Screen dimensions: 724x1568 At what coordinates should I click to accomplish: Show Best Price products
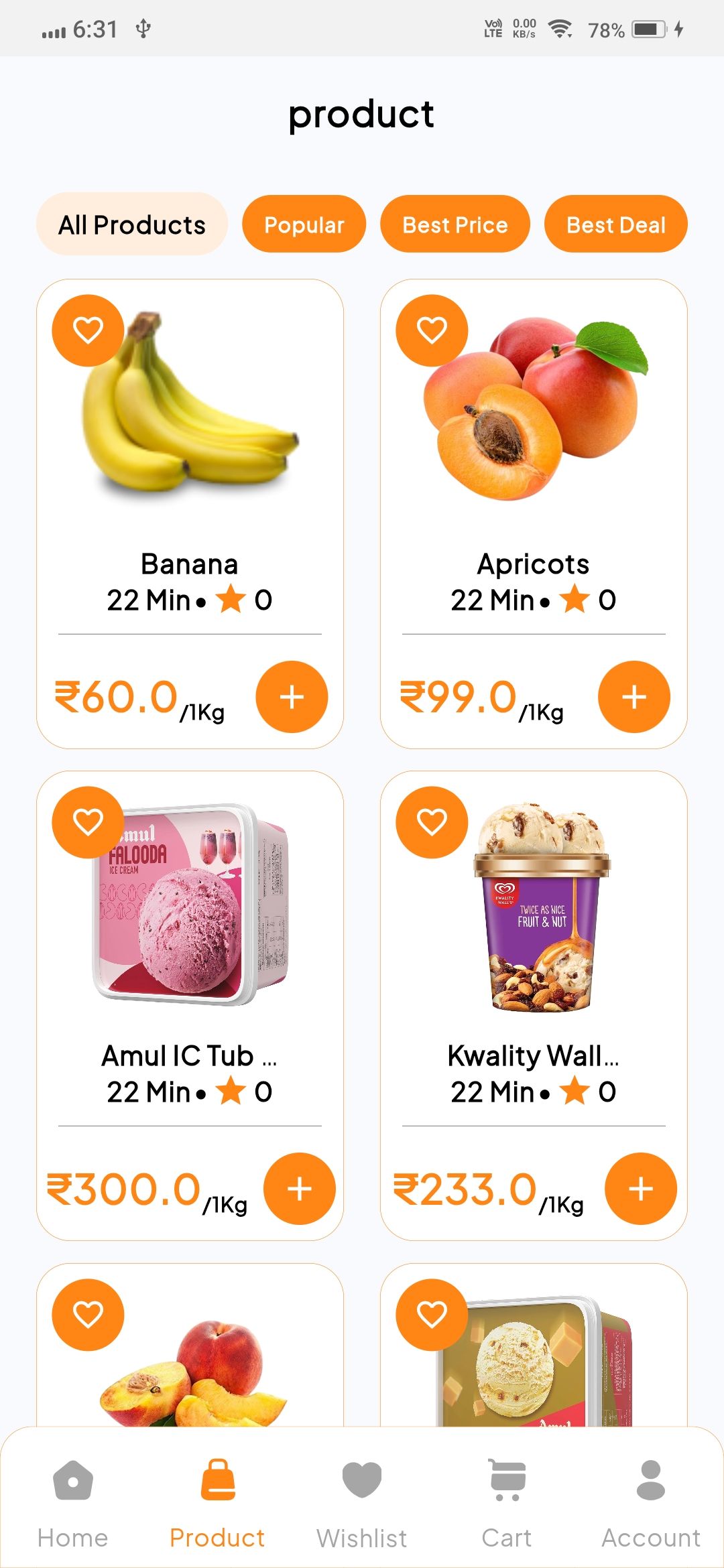tap(455, 224)
